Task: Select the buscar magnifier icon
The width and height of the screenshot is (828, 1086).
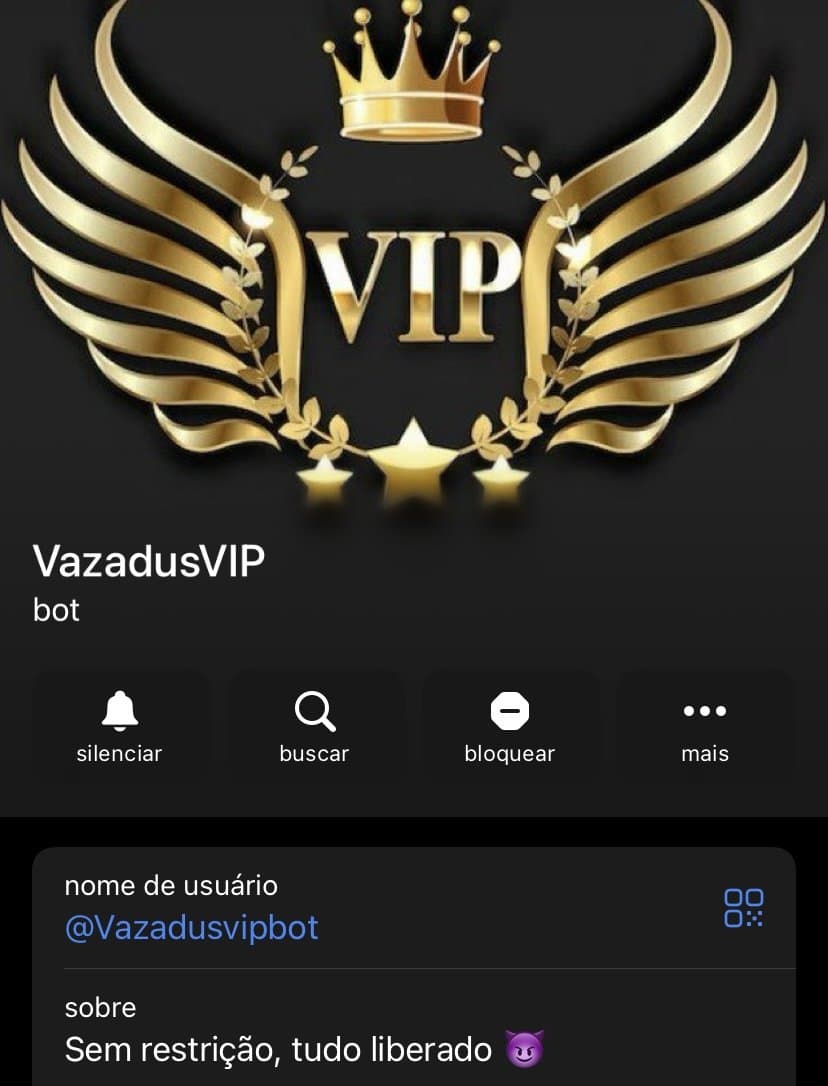Action: coord(314,711)
